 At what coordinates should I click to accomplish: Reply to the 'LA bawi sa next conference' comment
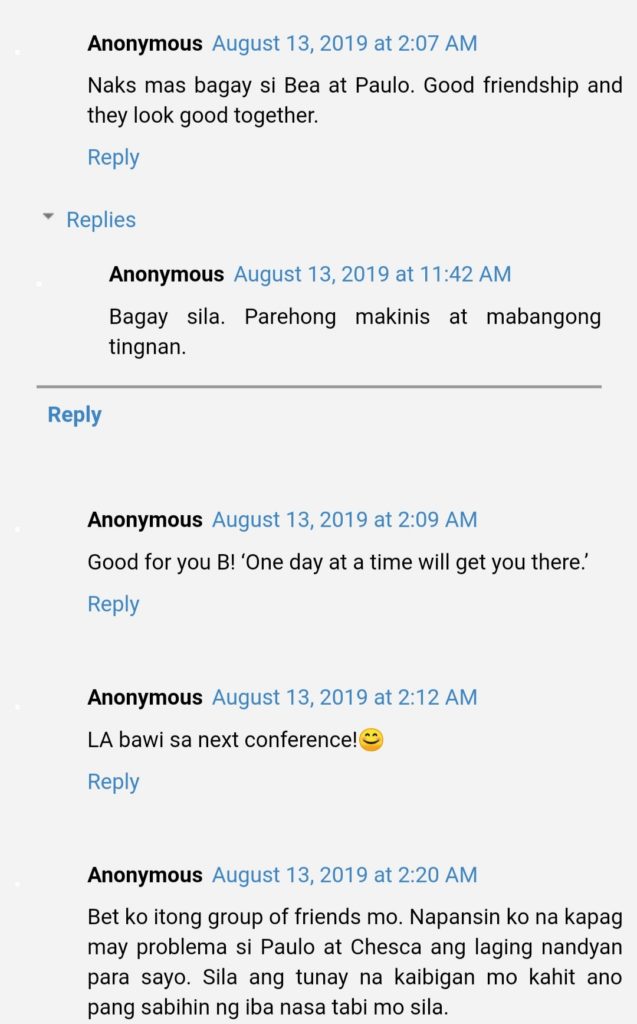click(113, 782)
